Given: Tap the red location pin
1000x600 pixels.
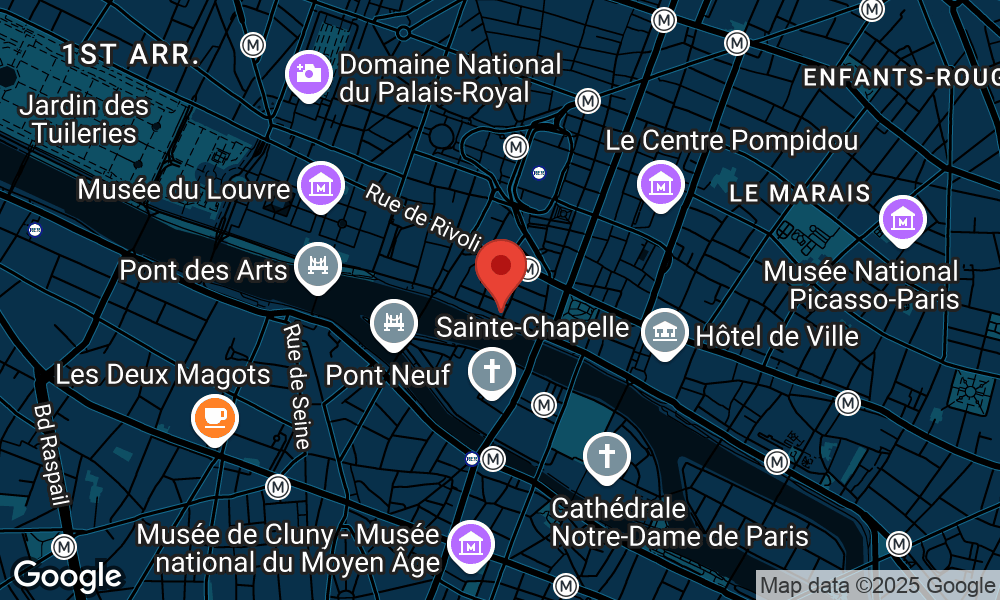Looking at the screenshot, I should [500, 268].
